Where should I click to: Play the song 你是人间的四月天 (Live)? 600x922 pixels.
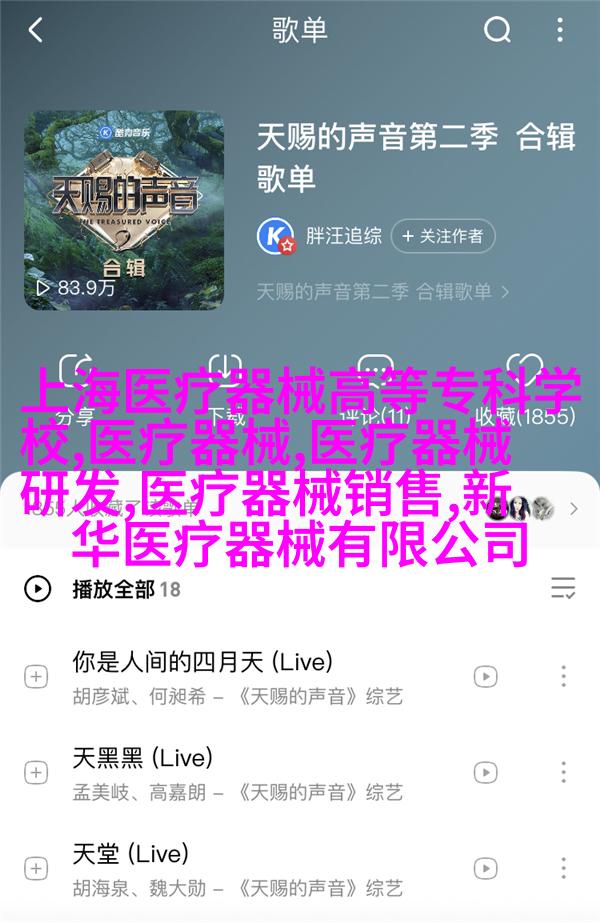click(x=203, y=661)
